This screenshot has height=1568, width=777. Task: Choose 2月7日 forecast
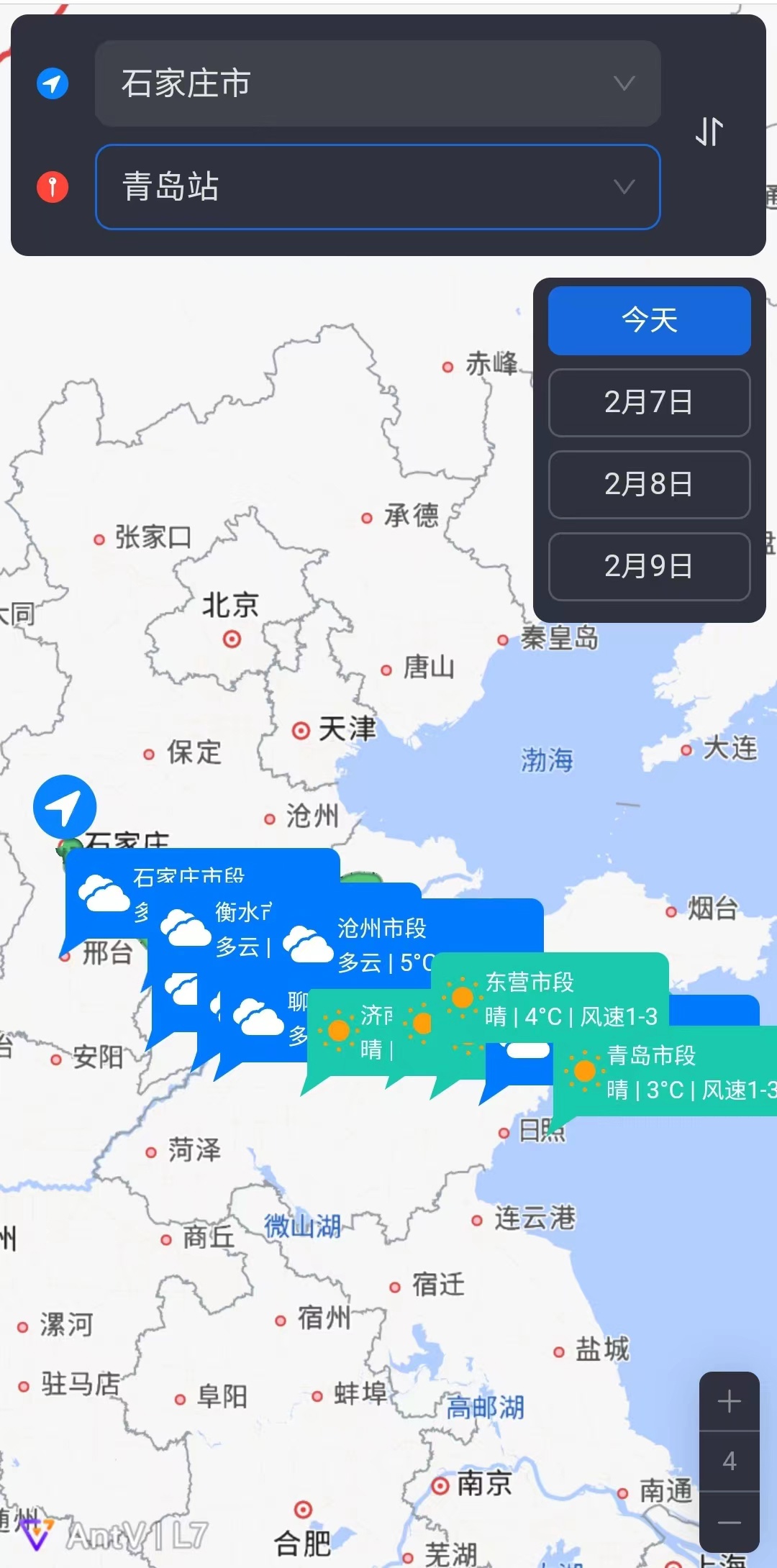point(649,402)
